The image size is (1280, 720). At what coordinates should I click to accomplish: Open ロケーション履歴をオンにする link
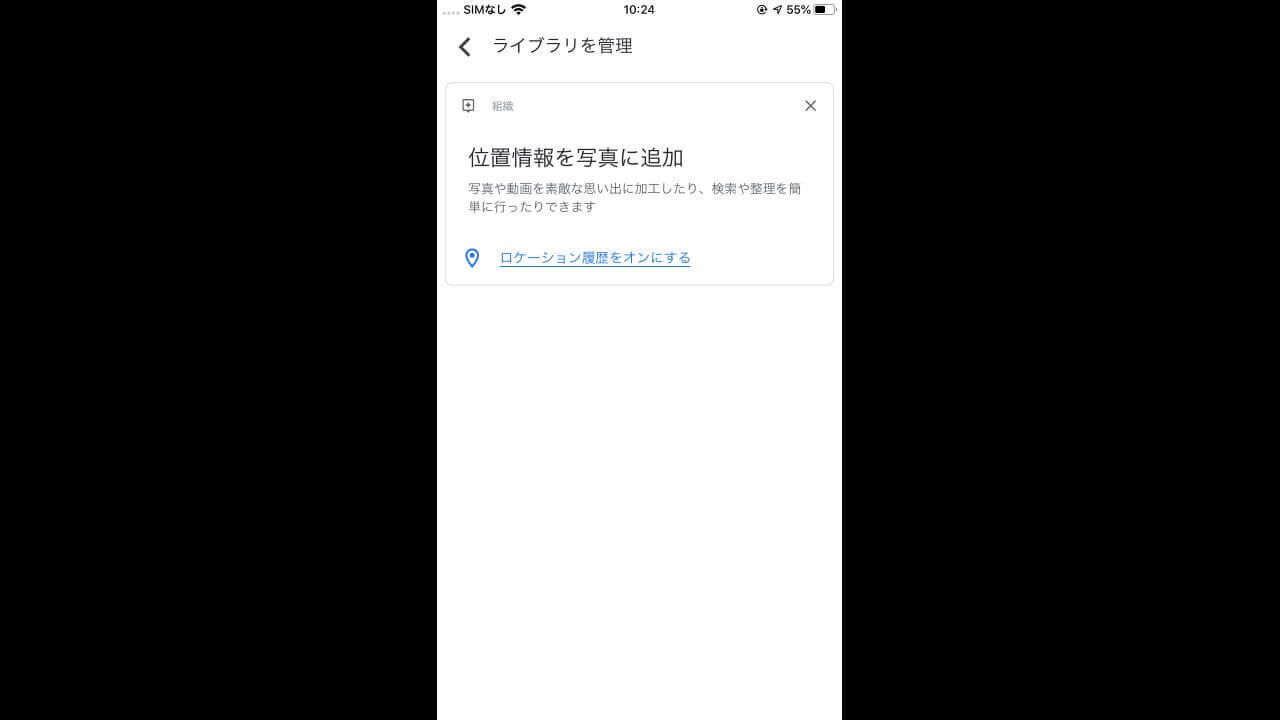coord(595,258)
